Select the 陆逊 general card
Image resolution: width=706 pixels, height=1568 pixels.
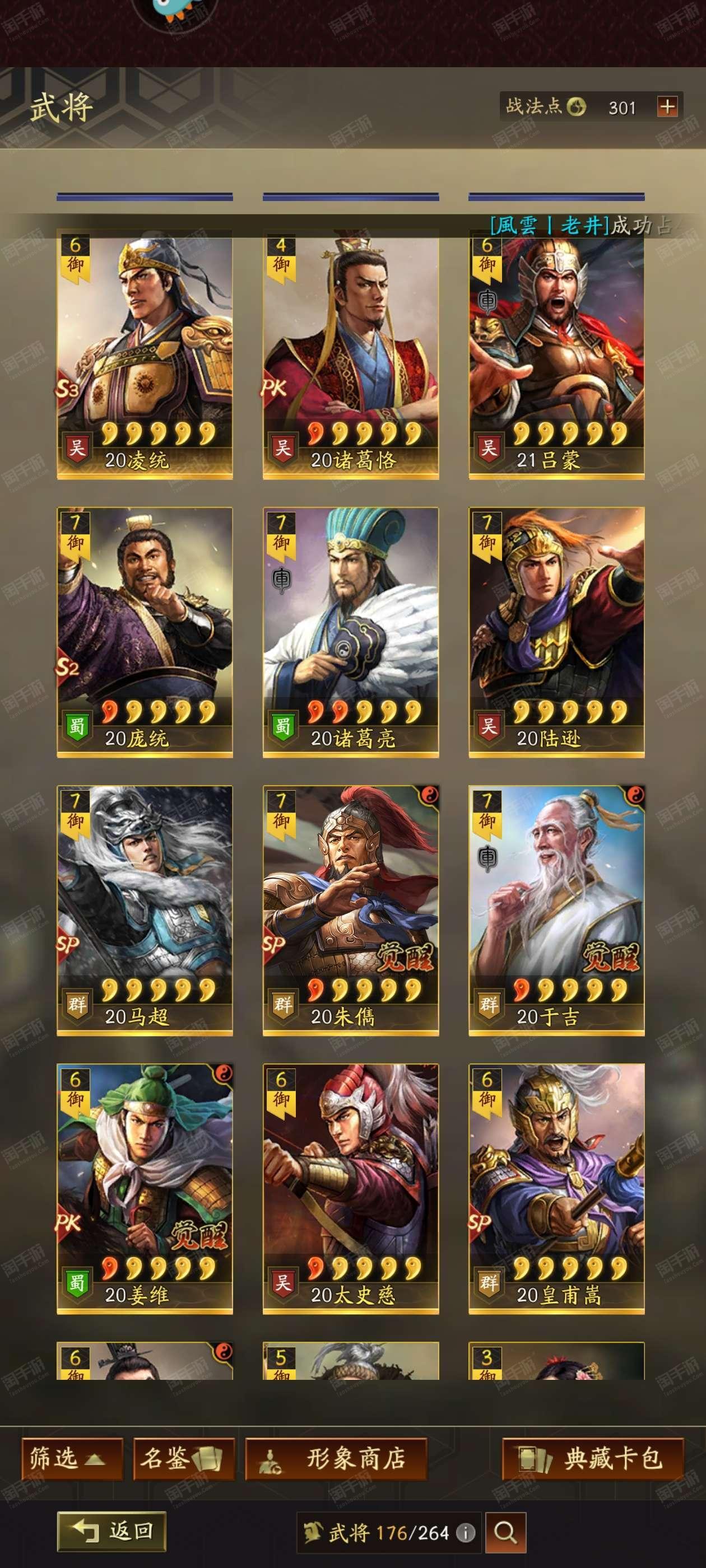pyautogui.click(x=557, y=632)
